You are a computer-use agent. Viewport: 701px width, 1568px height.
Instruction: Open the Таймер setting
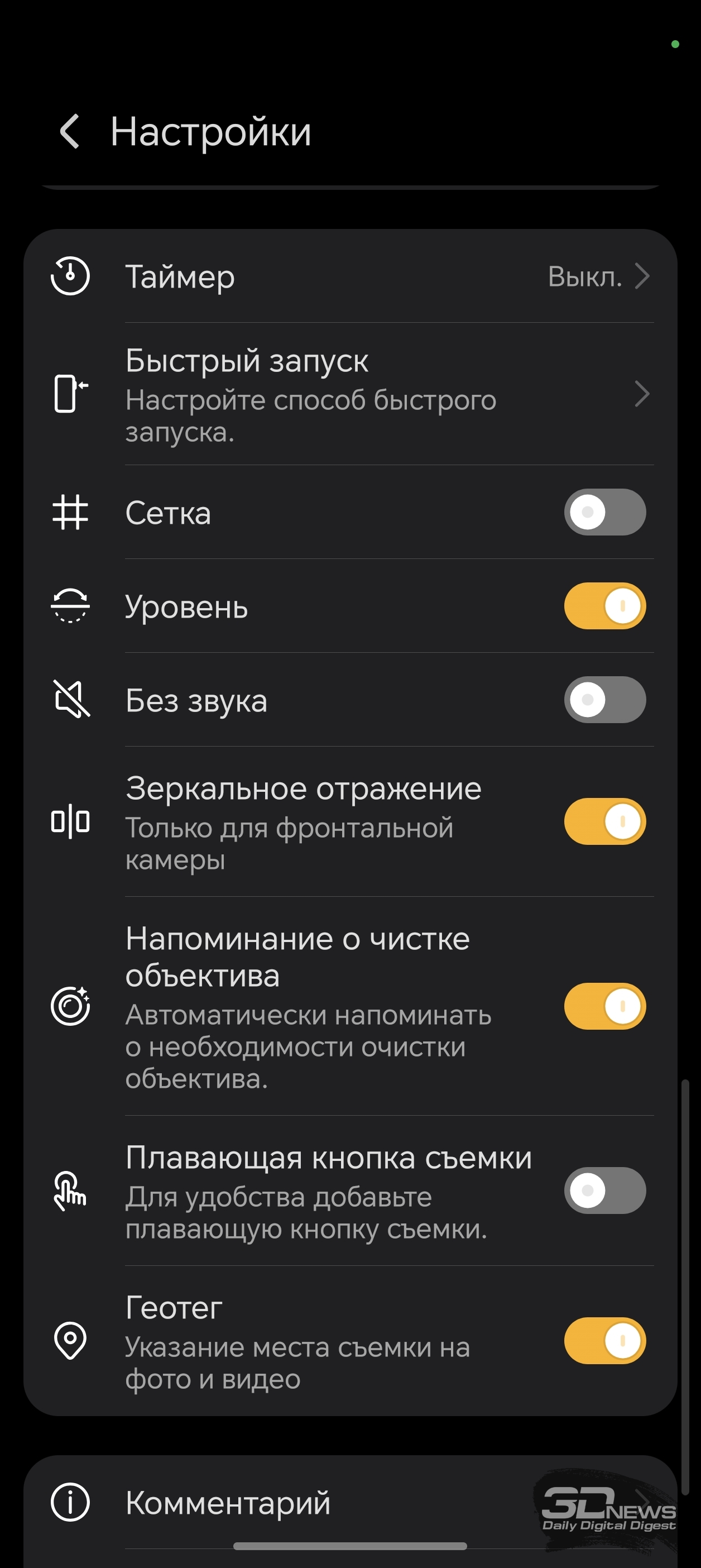tap(350, 277)
